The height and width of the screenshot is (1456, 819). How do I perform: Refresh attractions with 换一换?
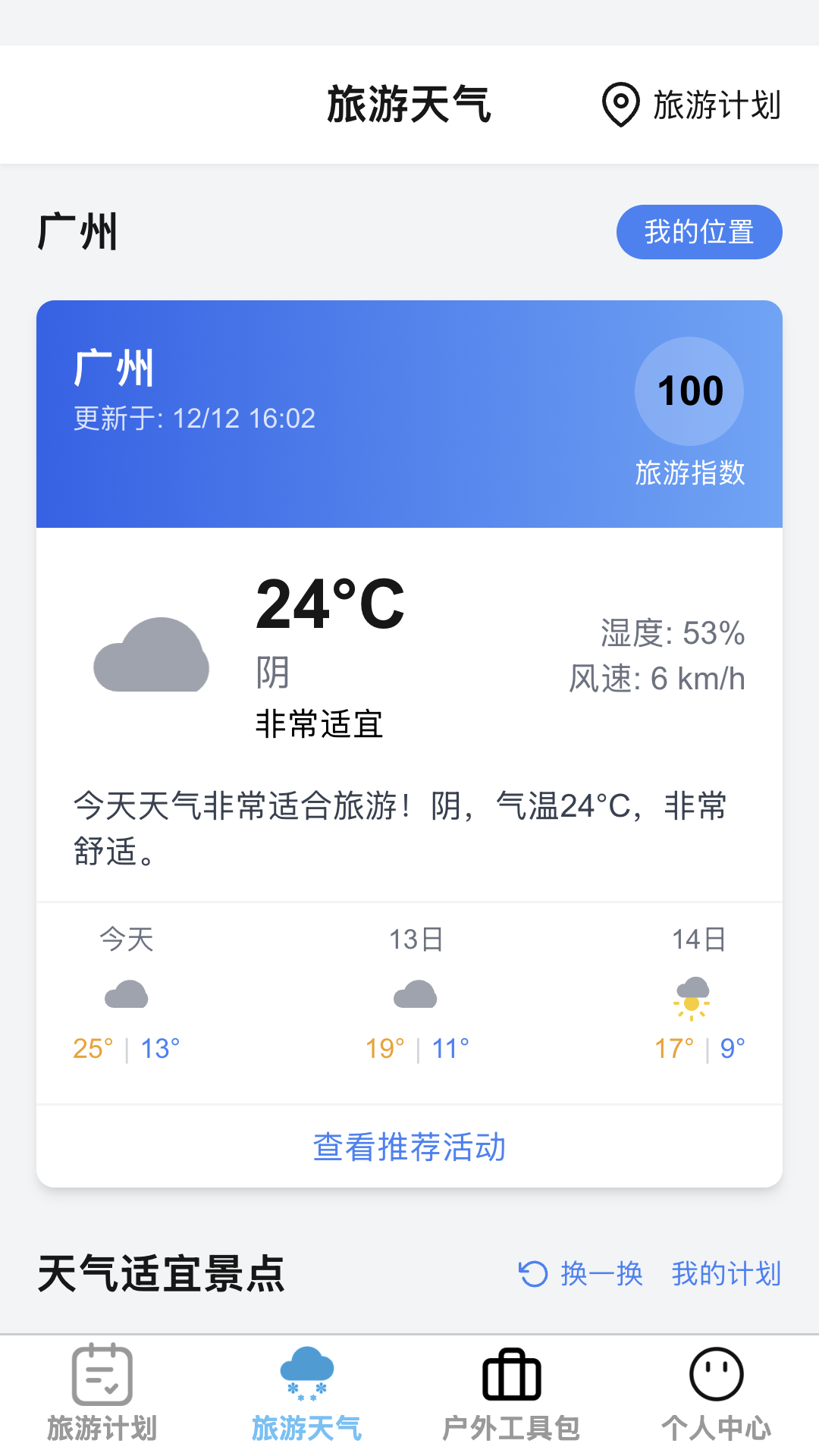[581, 1274]
